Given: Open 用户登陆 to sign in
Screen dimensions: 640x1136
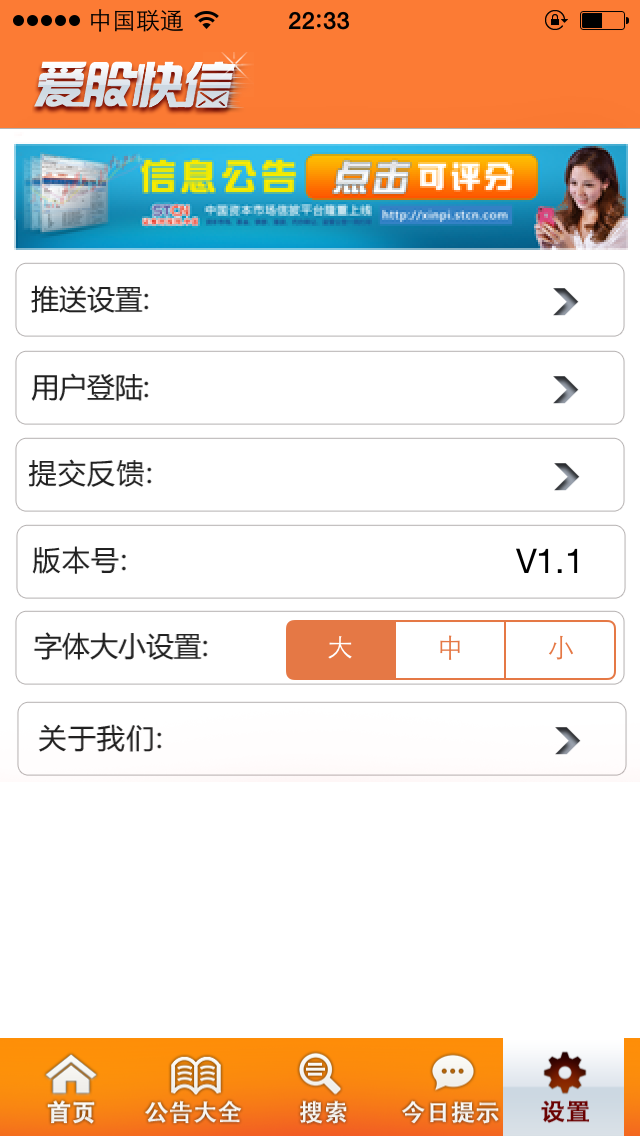Looking at the screenshot, I should coord(320,388).
